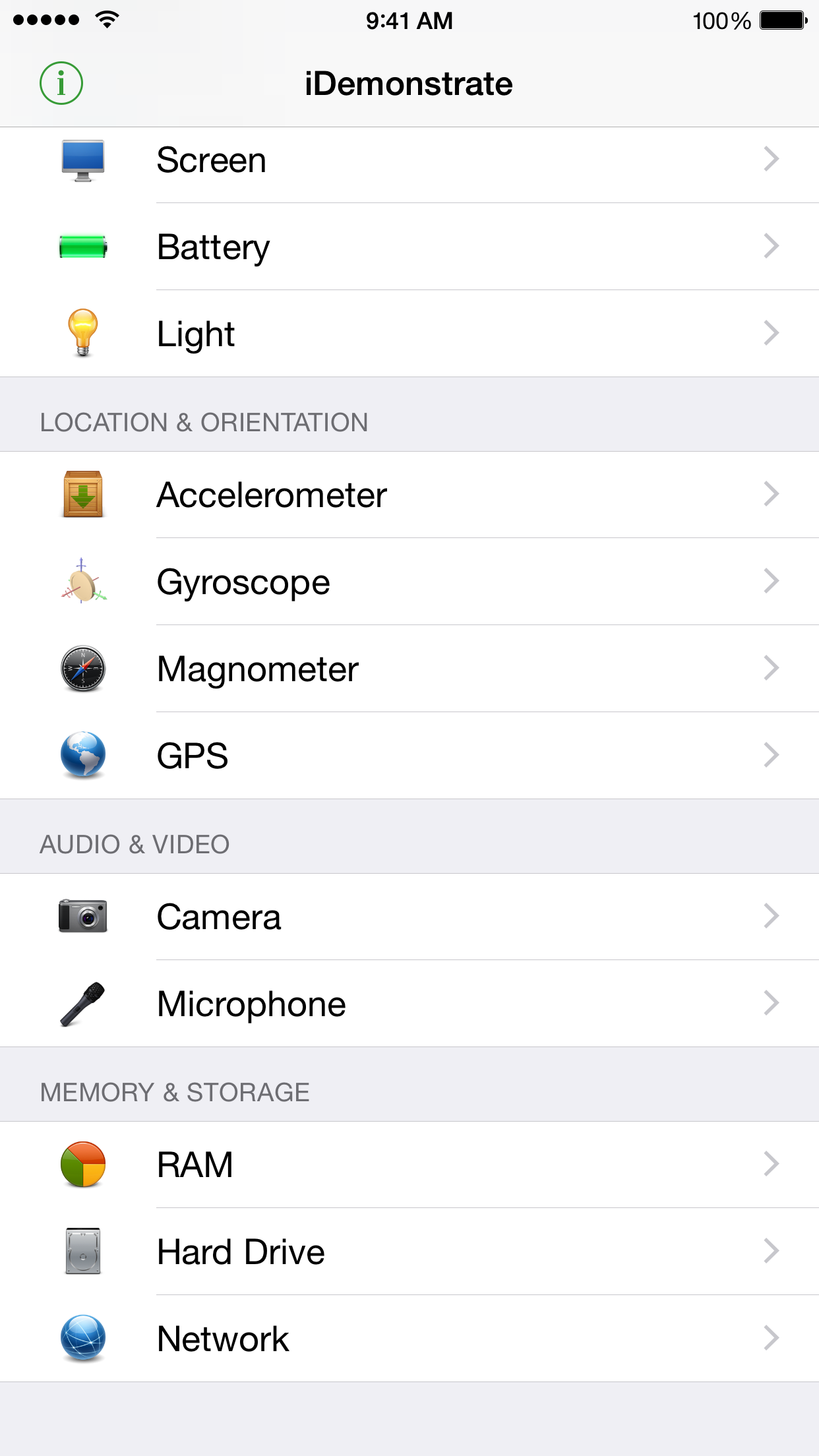Select the Accelerometer row
Screen dimensions: 819x1456
tap(409, 495)
